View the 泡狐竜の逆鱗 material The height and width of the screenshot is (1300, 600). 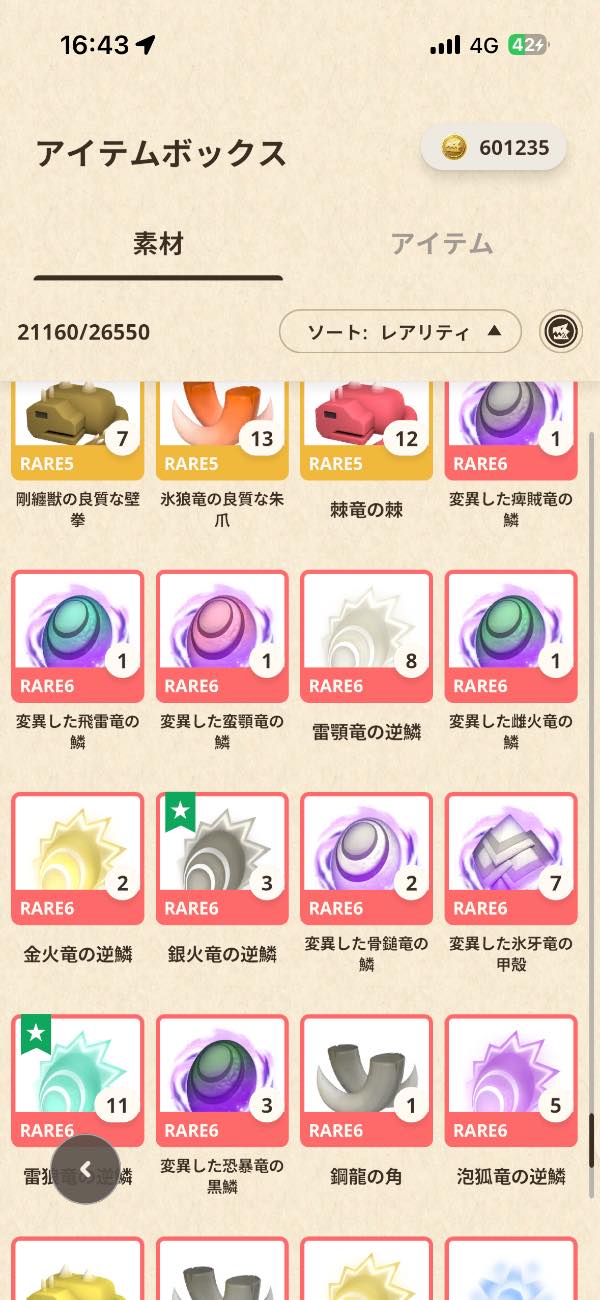pyautogui.click(x=511, y=1081)
